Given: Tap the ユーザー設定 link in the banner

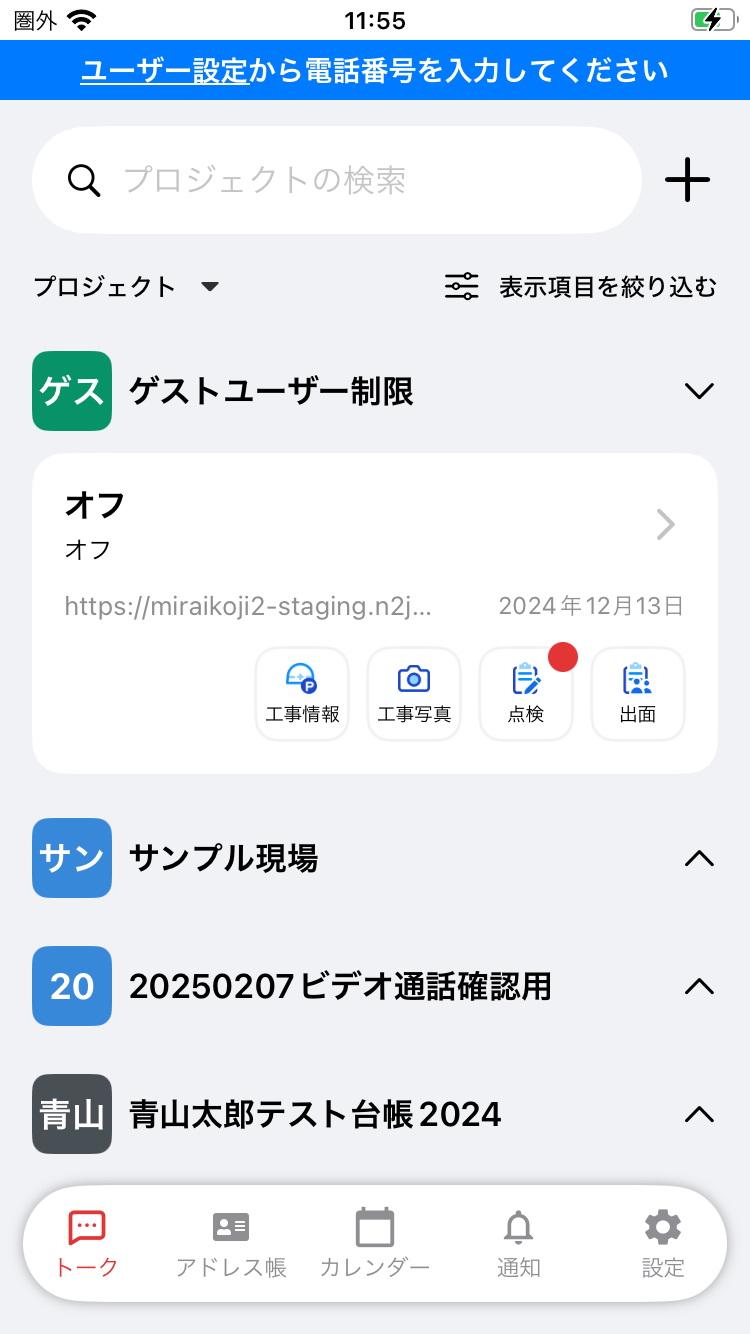Looking at the screenshot, I should pyautogui.click(x=164, y=71).
